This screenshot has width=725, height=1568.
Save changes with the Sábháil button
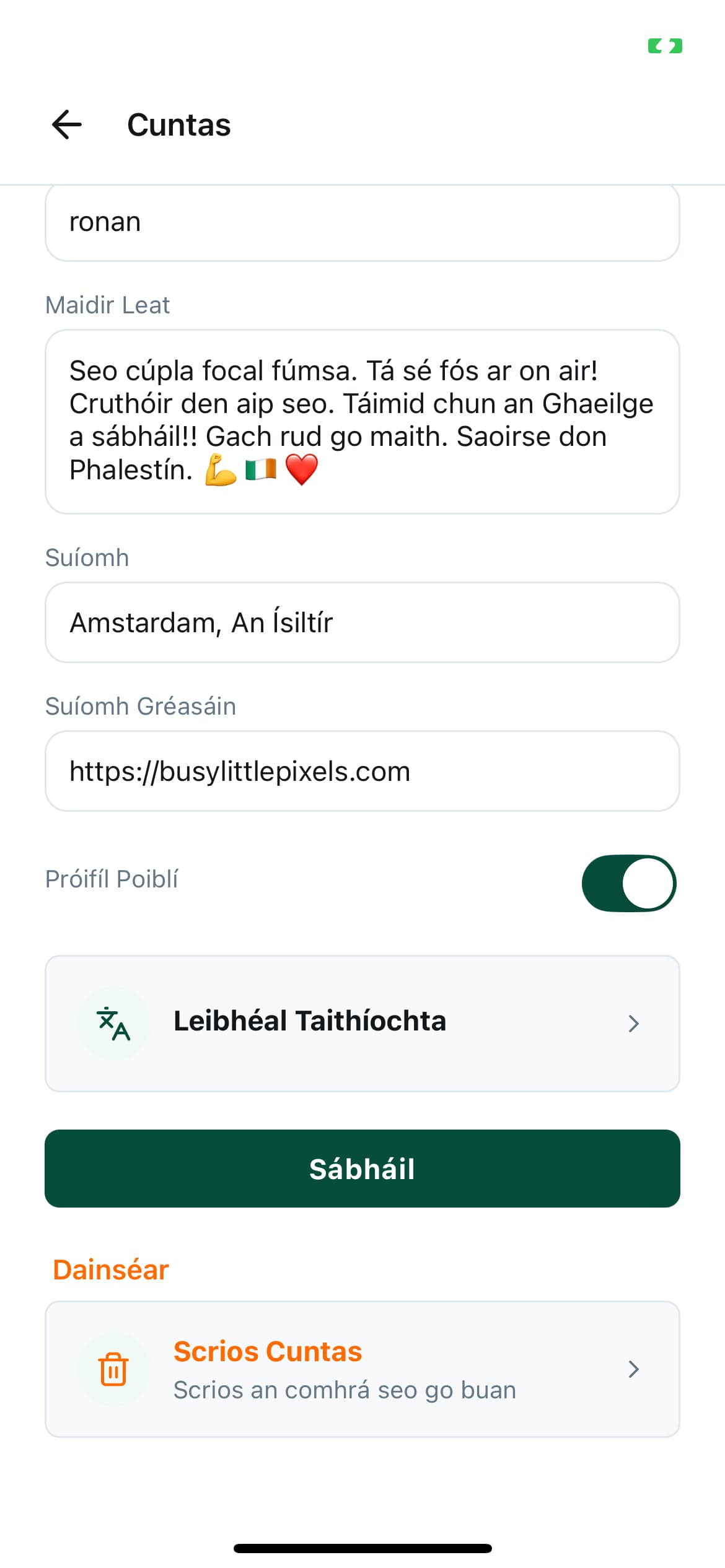362,1169
